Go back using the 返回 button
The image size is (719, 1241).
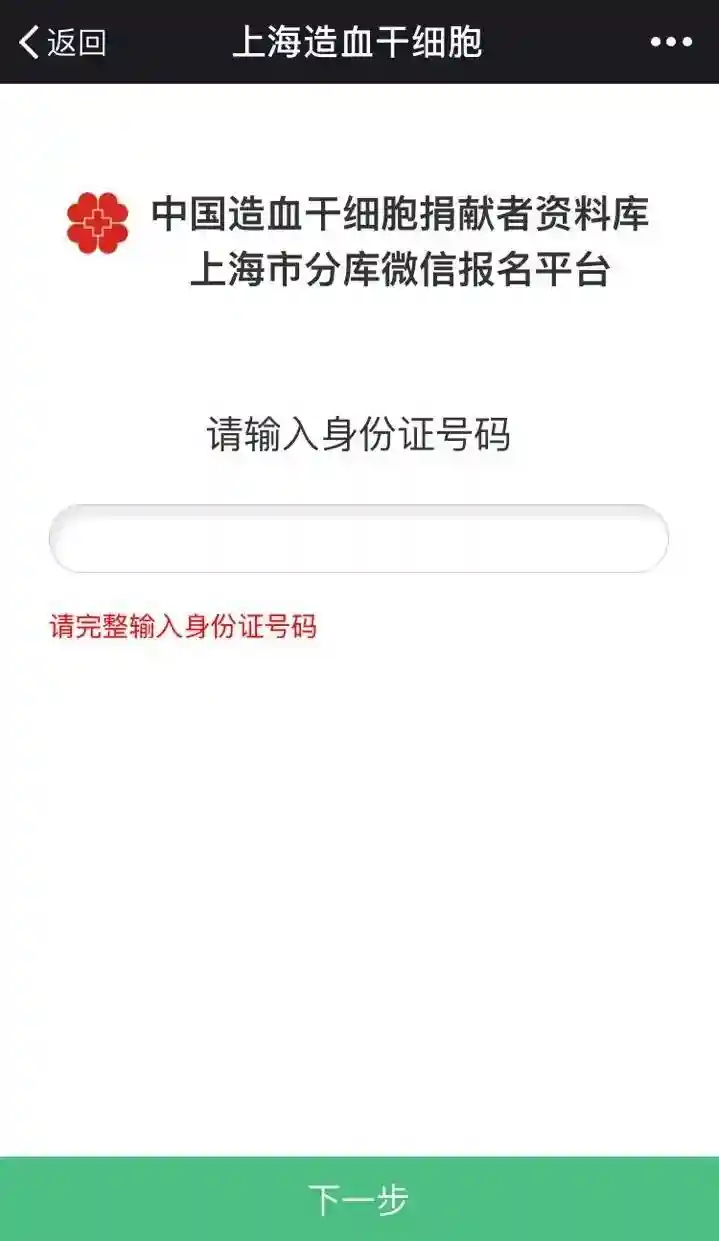pyautogui.click(x=62, y=42)
